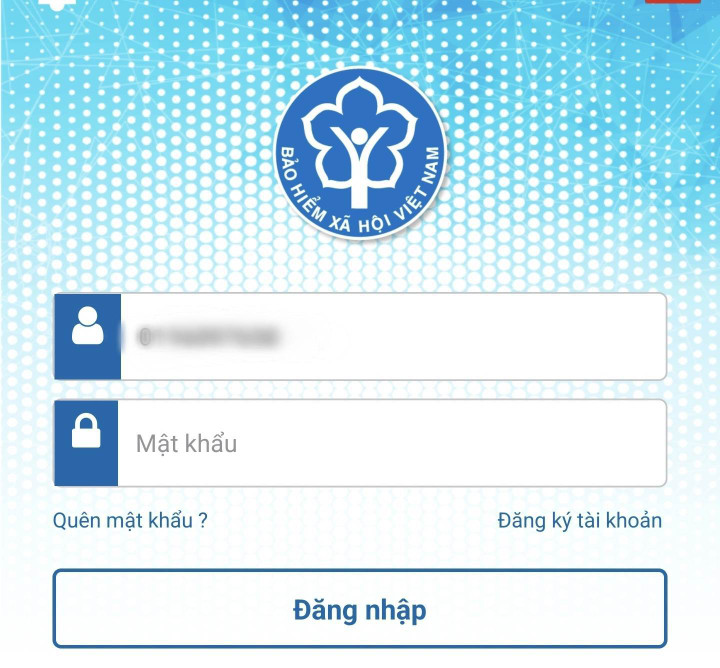Open Đăng ký tài khoản registration
Image resolution: width=720 pixels, height=668 pixels.
[579, 520]
